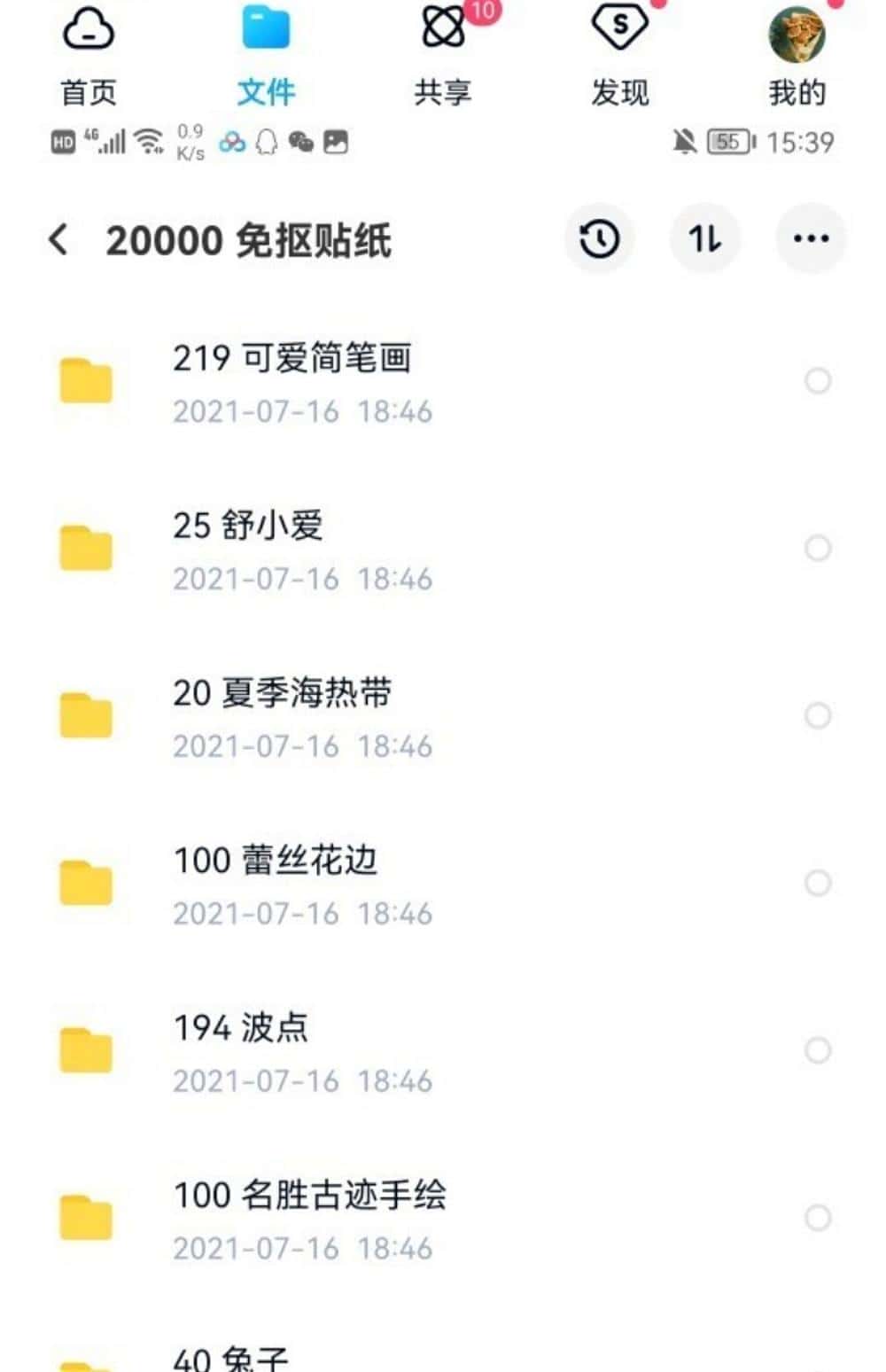The height and width of the screenshot is (1372, 886).
Task: Switch to the 首页 tab
Action: coord(89,53)
